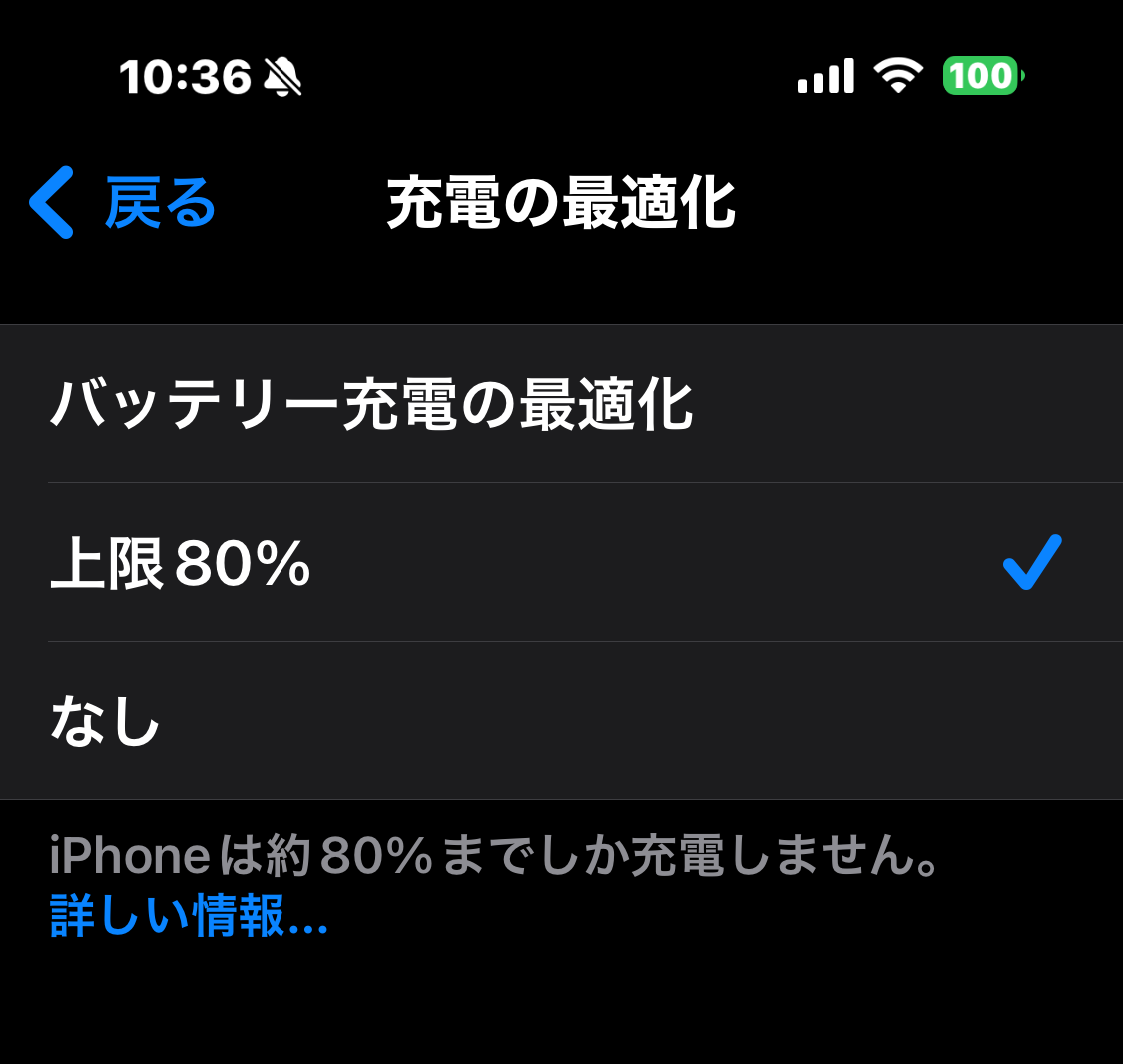The width and height of the screenshot is (1123, 1064).
Task: Open the 詳しい情報 link
Action: [x=189, y=916]
